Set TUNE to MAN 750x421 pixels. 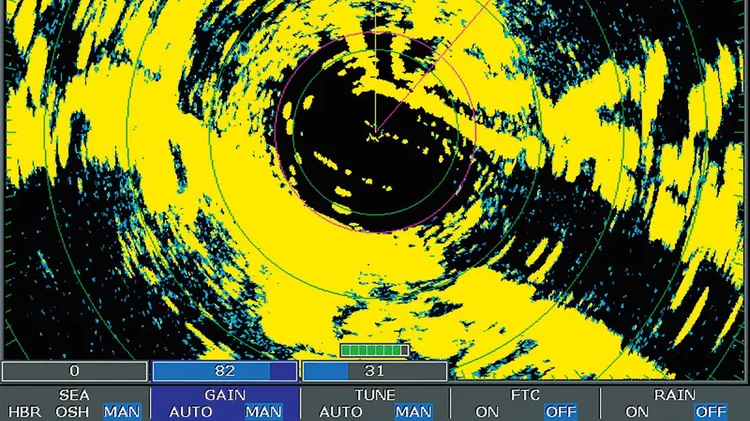413,412
